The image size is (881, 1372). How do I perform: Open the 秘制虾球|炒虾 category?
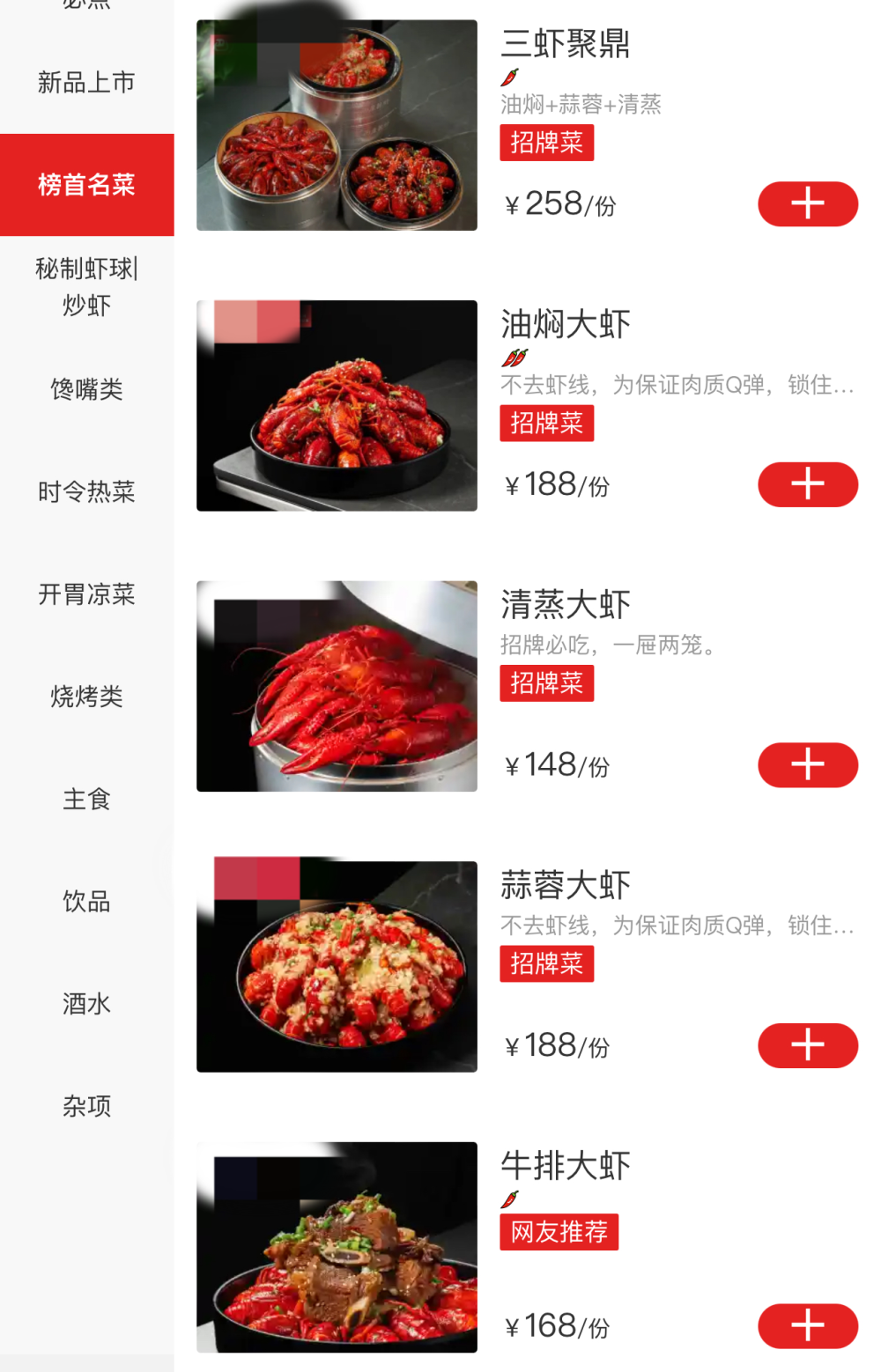(x=85, y=287)
